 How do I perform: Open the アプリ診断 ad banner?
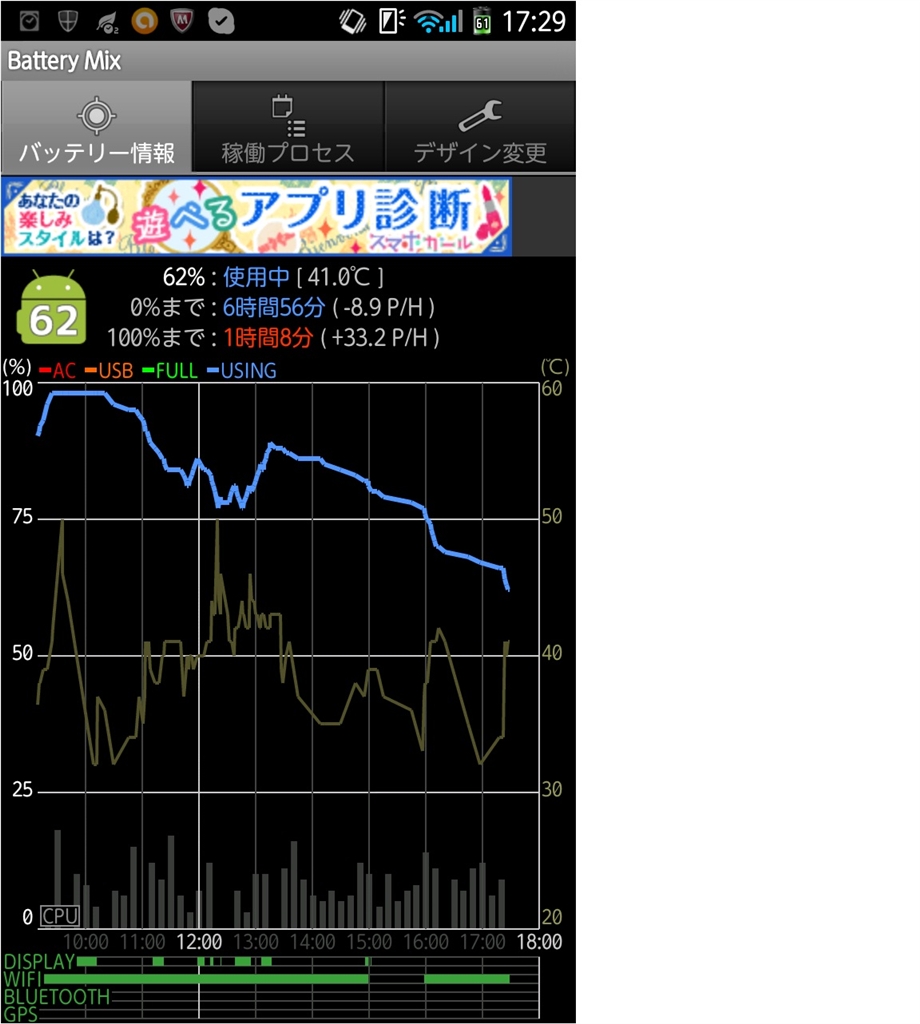[x=257, y=217]
